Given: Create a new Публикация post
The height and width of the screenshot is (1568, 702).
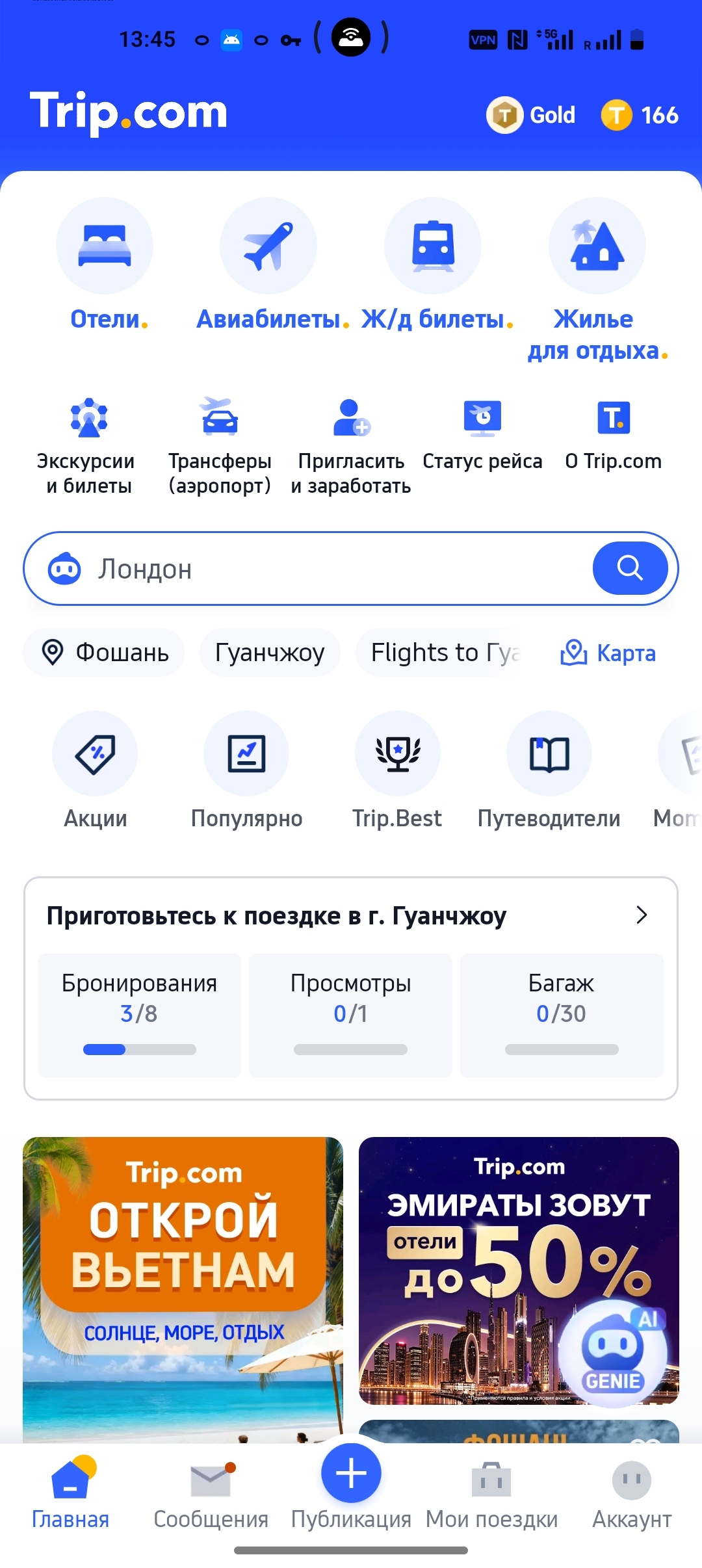Looking at the screenshot, I should click(351, 1474).
